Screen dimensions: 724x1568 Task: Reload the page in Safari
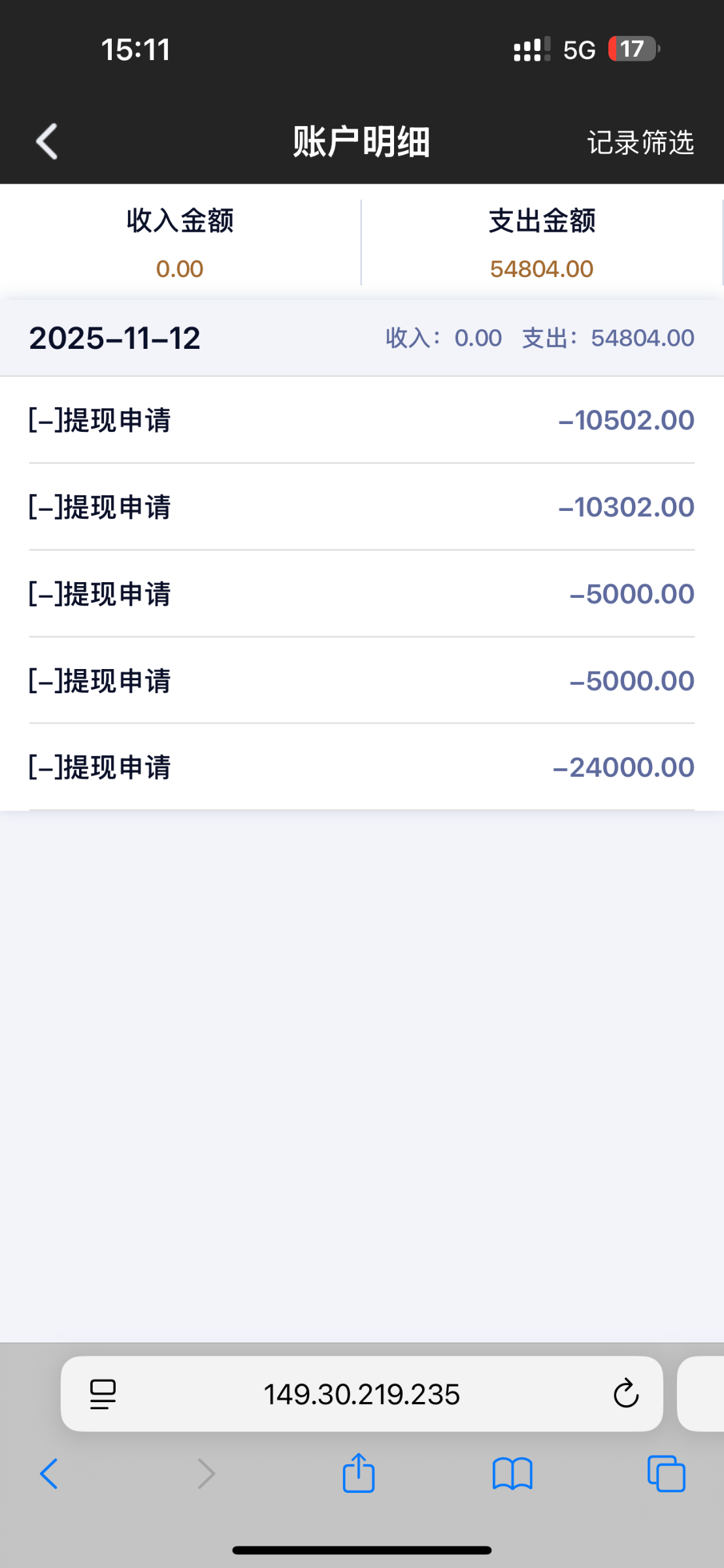pyautogui.click(x=625, y=1394)
